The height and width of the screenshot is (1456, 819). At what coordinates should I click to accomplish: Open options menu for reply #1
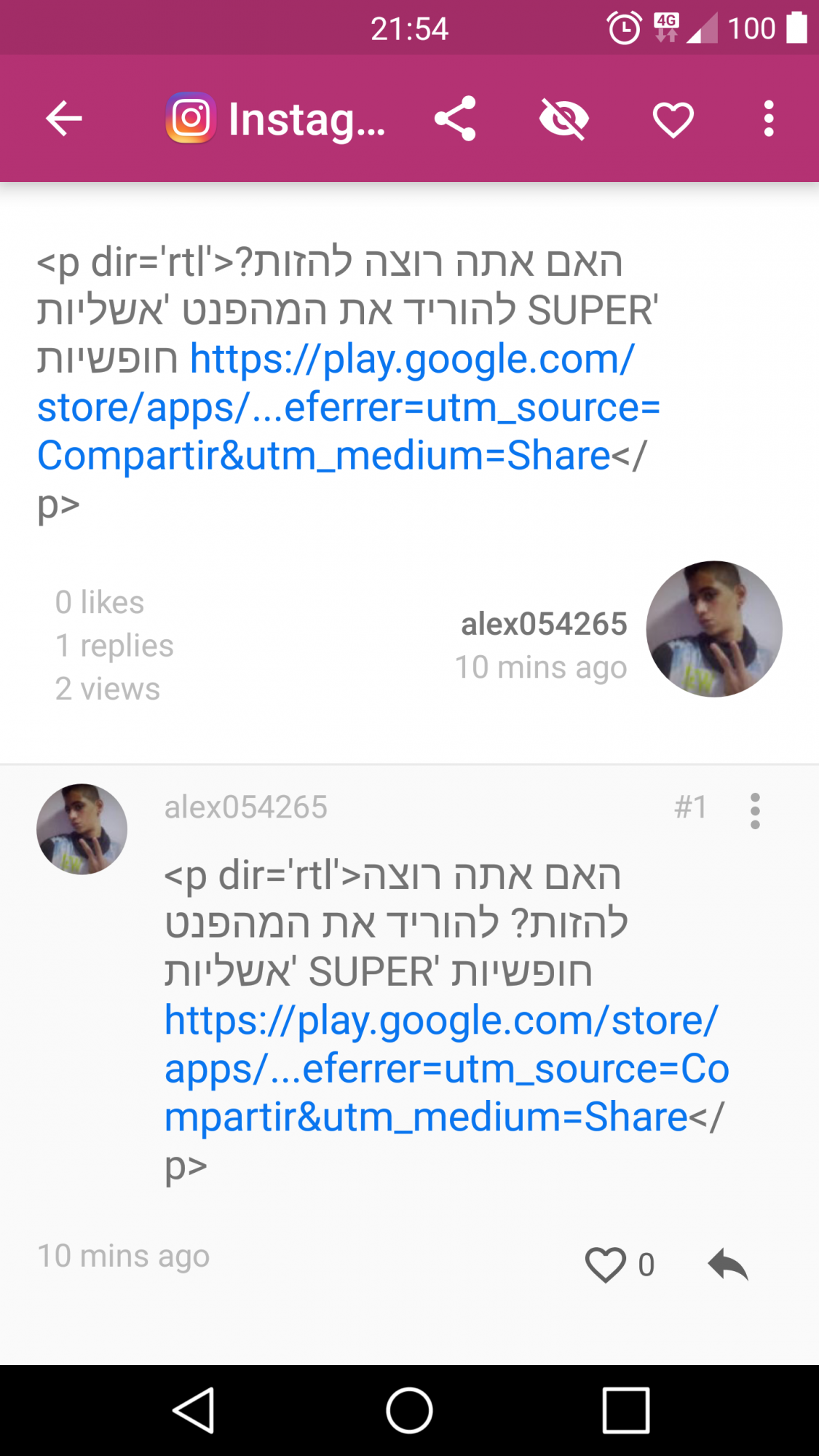click(755, 810)
